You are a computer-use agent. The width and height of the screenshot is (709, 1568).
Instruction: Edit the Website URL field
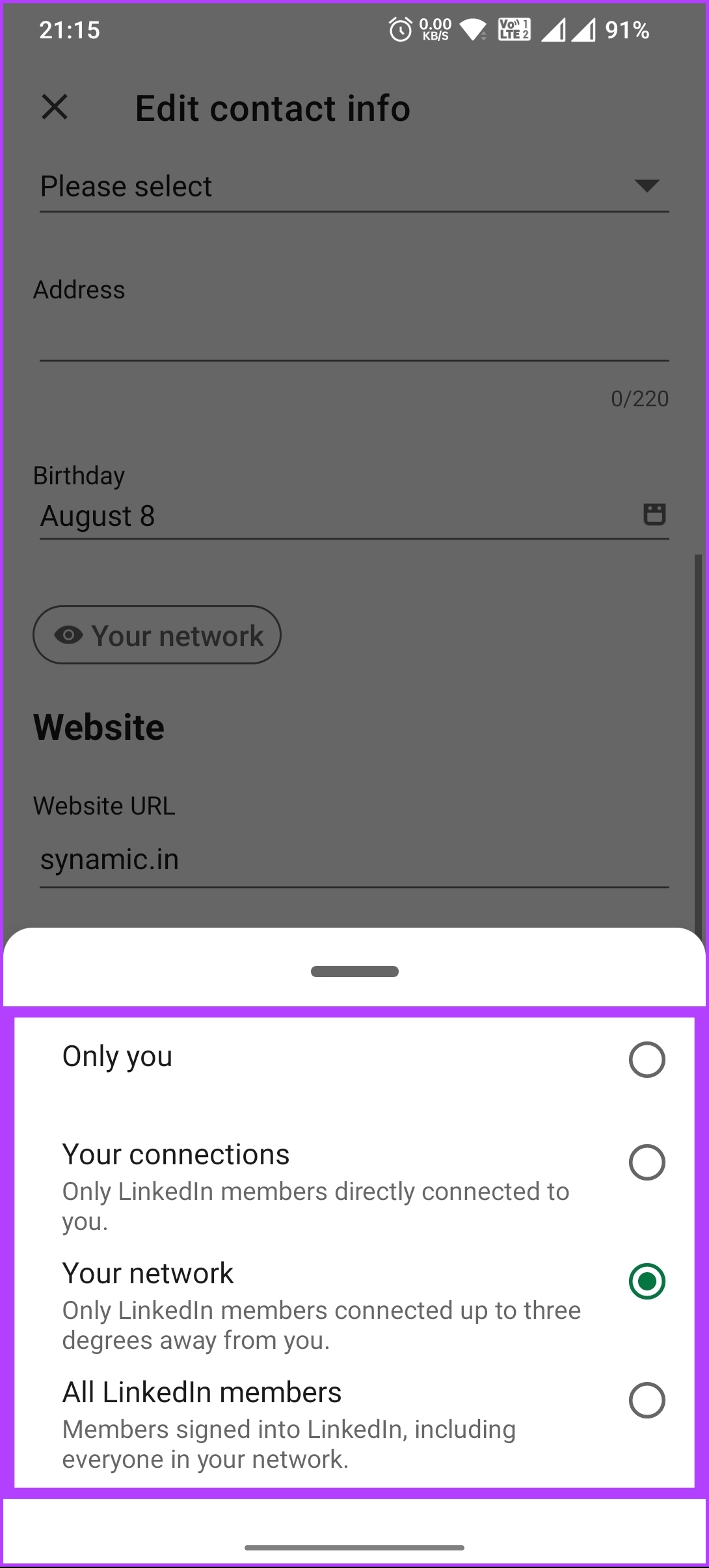(x=354, y=860)
